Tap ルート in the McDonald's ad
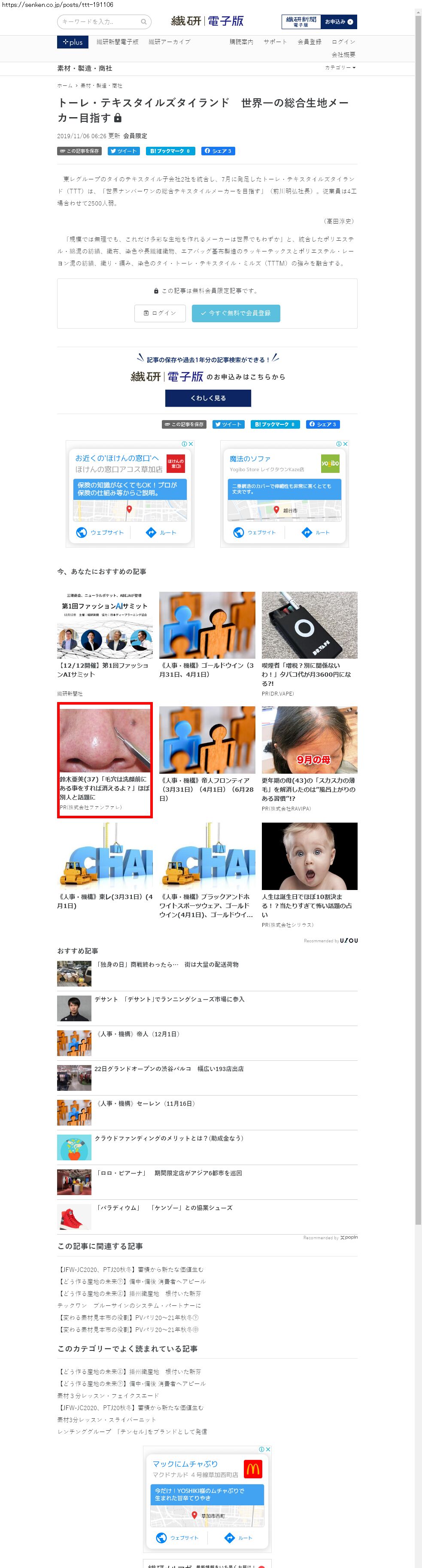 tap(238, 1538)
